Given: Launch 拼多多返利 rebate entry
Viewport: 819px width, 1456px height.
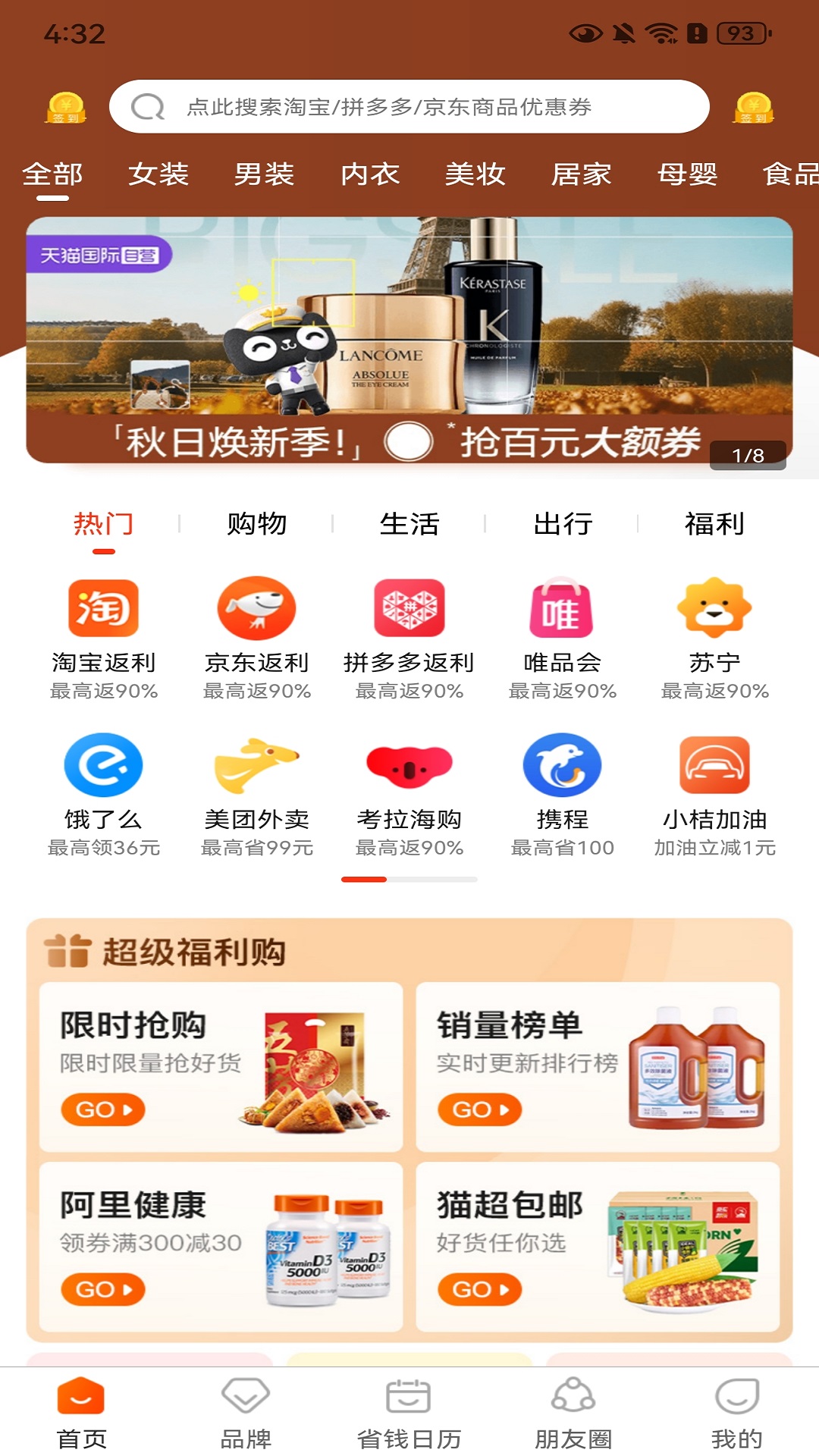Looking at the screenshot, I should (409, 635).
